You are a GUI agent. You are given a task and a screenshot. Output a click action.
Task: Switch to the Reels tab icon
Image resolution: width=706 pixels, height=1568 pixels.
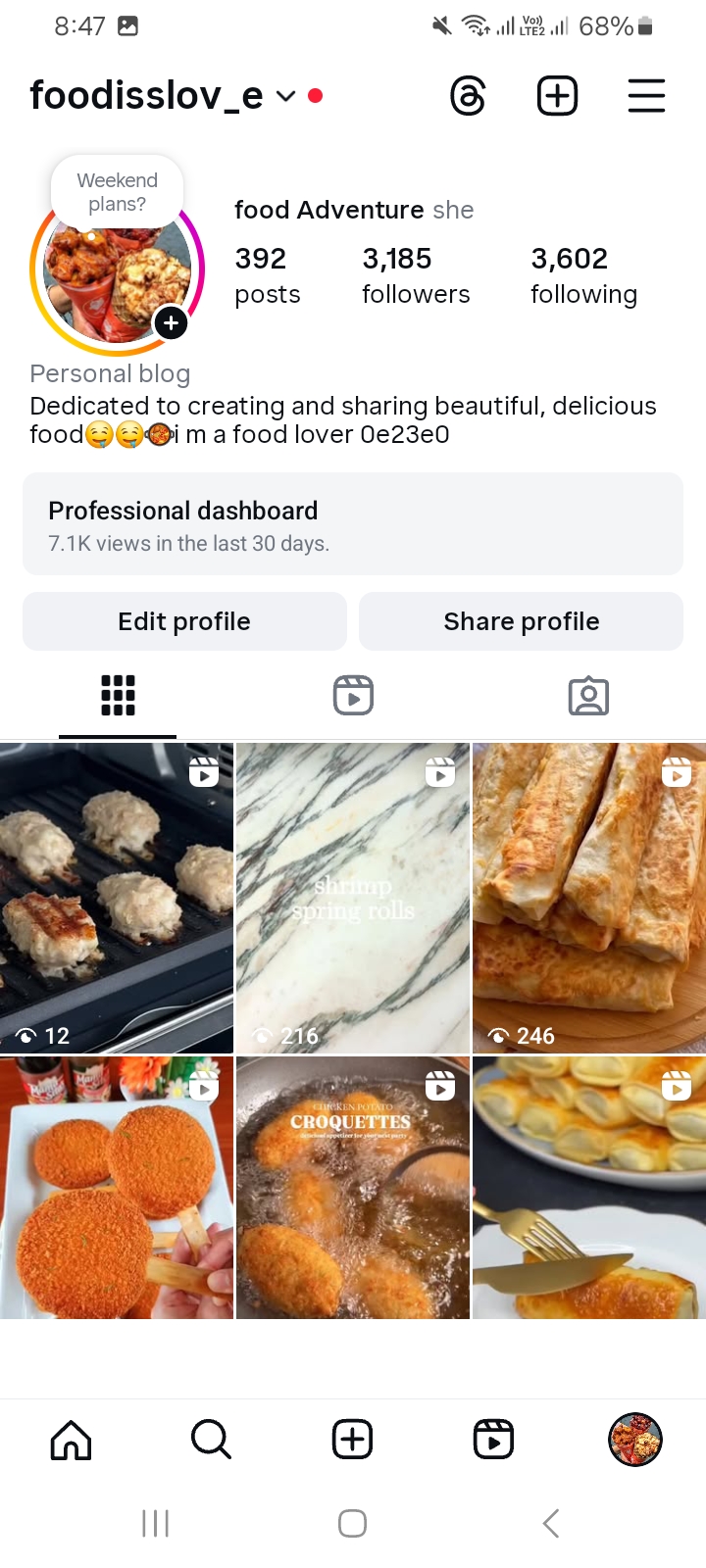coord(352,695)
